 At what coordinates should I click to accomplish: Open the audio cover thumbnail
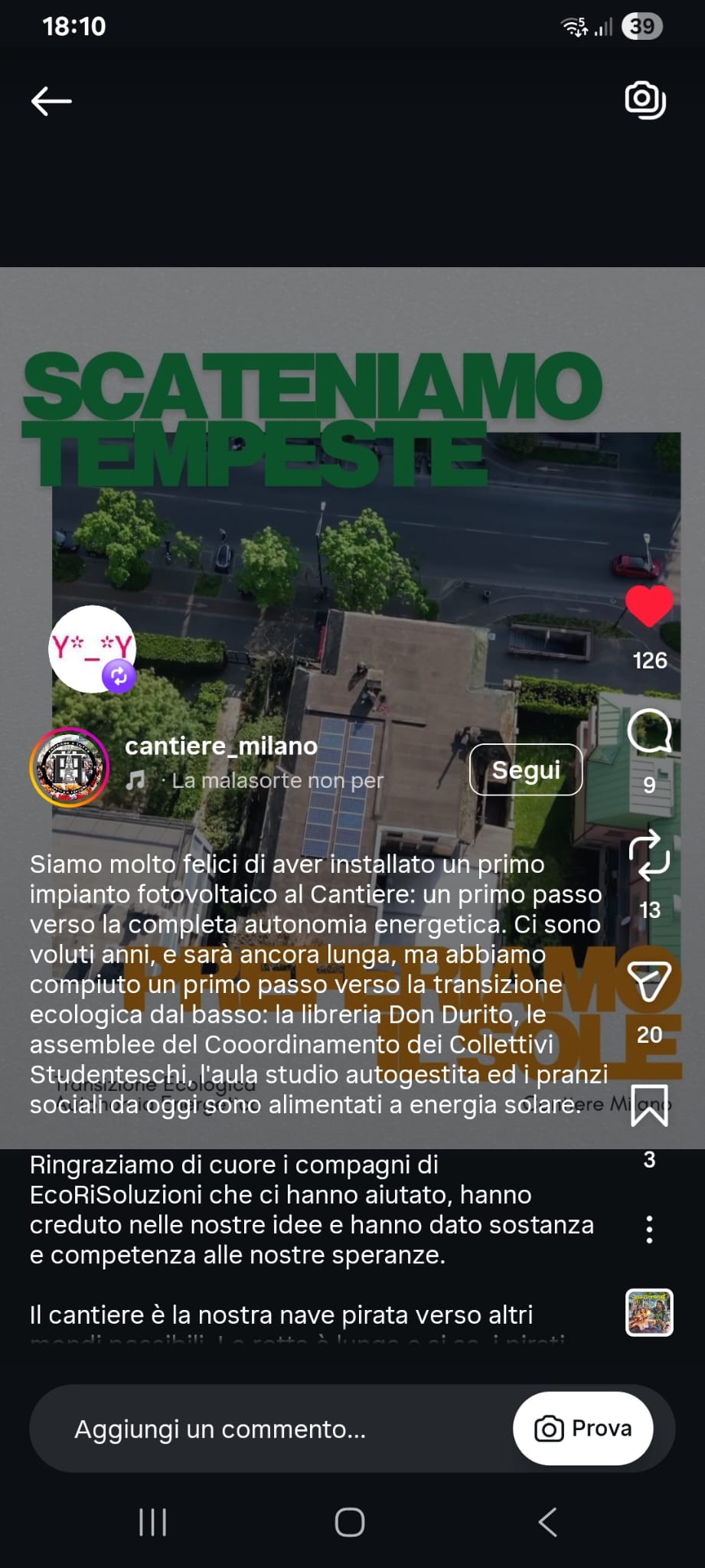click(649, 1312)
